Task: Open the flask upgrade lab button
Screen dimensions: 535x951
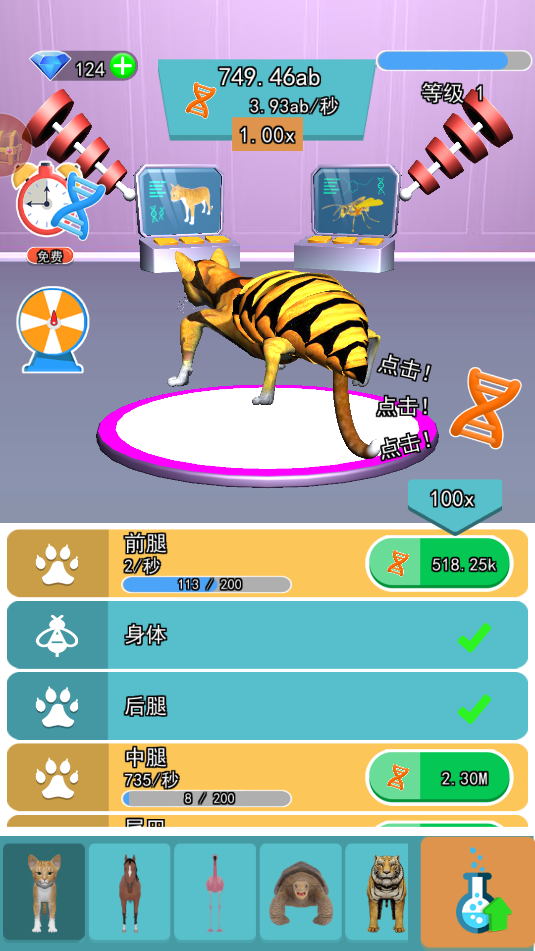Action: click(x=478, y=891)
